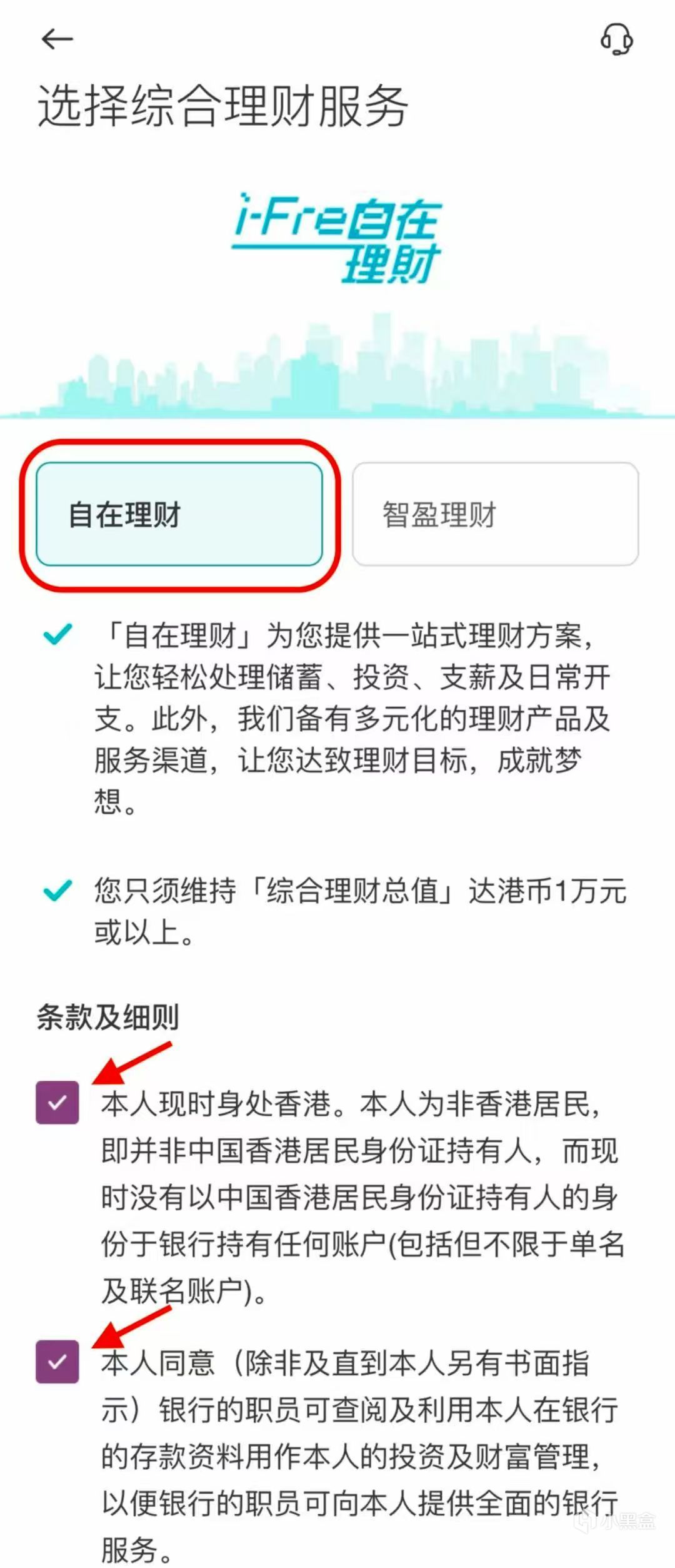Uncheck the 本人现时身处香港 declaration checkbox
Screen dimensions: 675x1568
(x=57, y=1102)
